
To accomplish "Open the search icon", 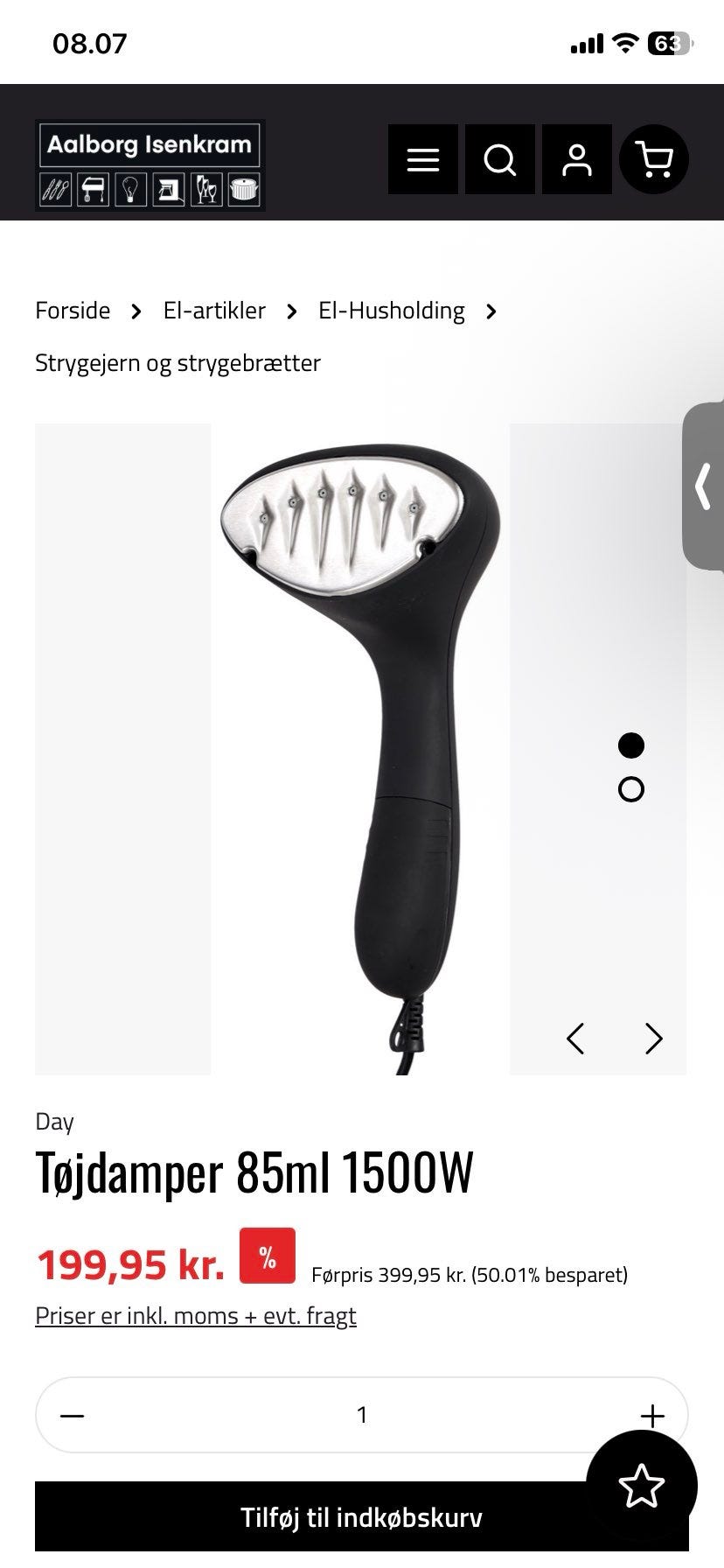I will click(x=500, y=159).
